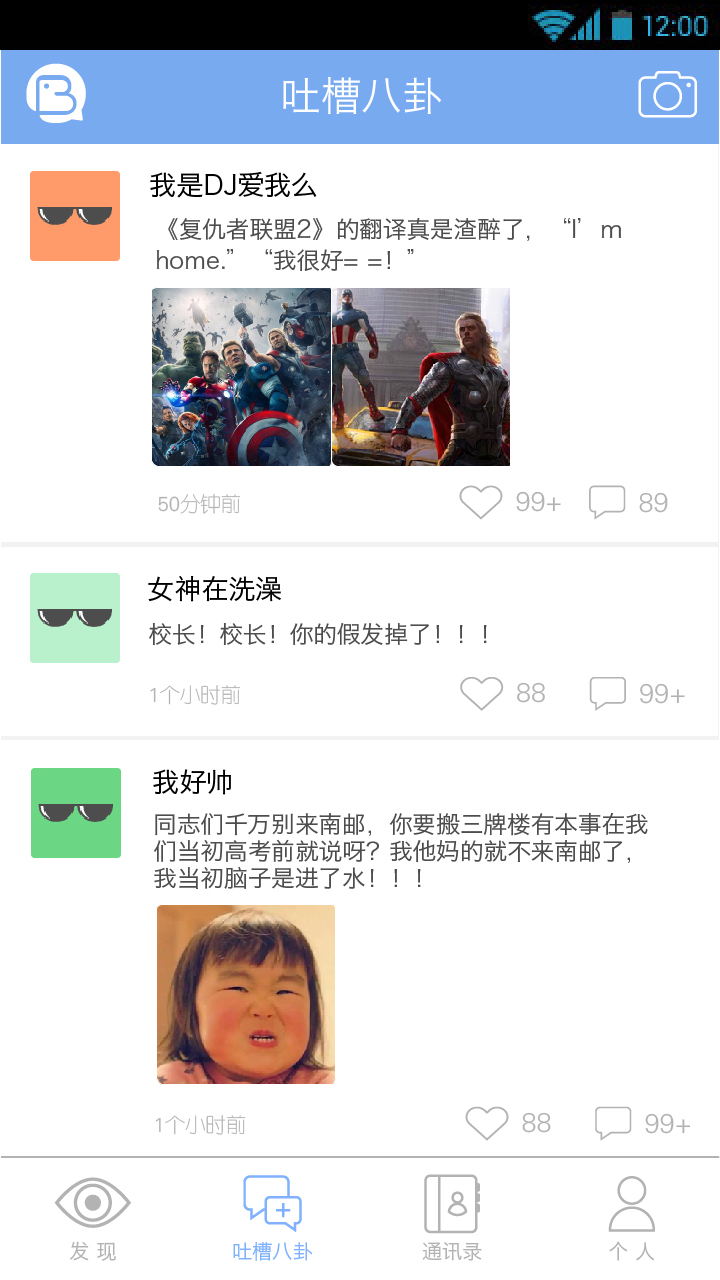
Task: Open the camera to post
Action: [x=667, y=95]
